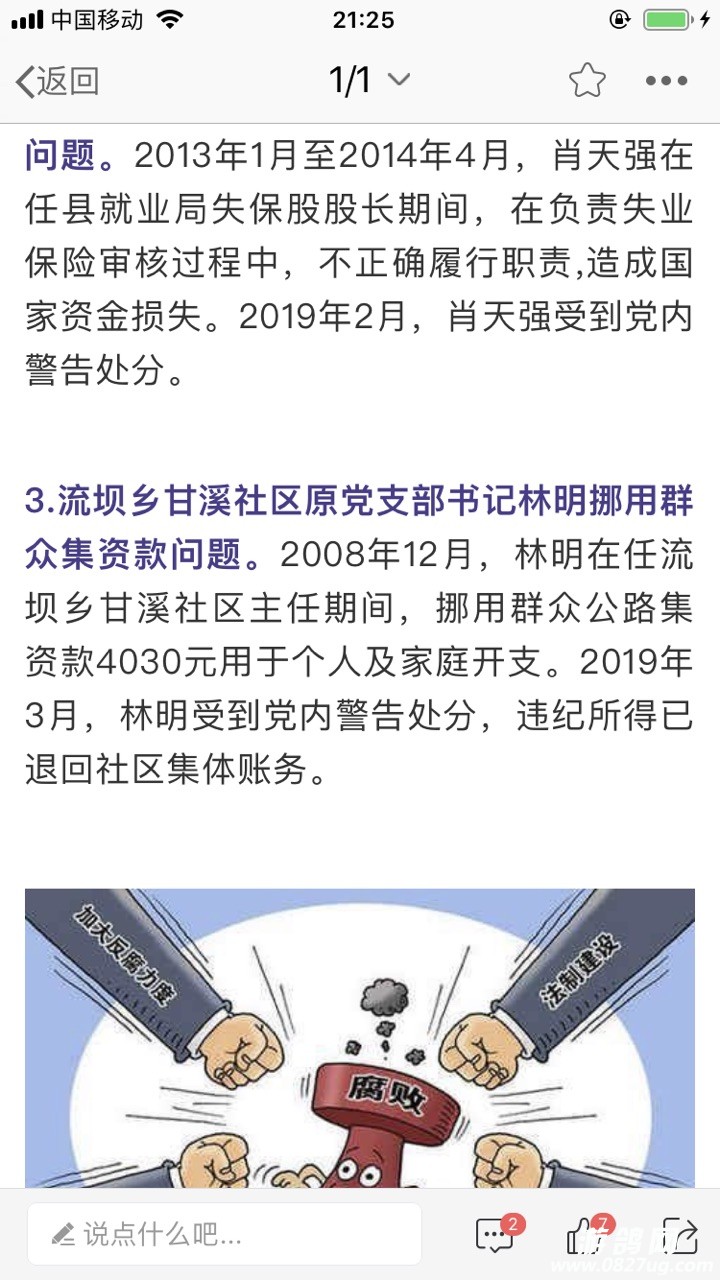Image resolution: width=720 pixels, height=1280 pixels.
Task: Expand the 1/1 page selector dropdown
Action: coord(370,80)
